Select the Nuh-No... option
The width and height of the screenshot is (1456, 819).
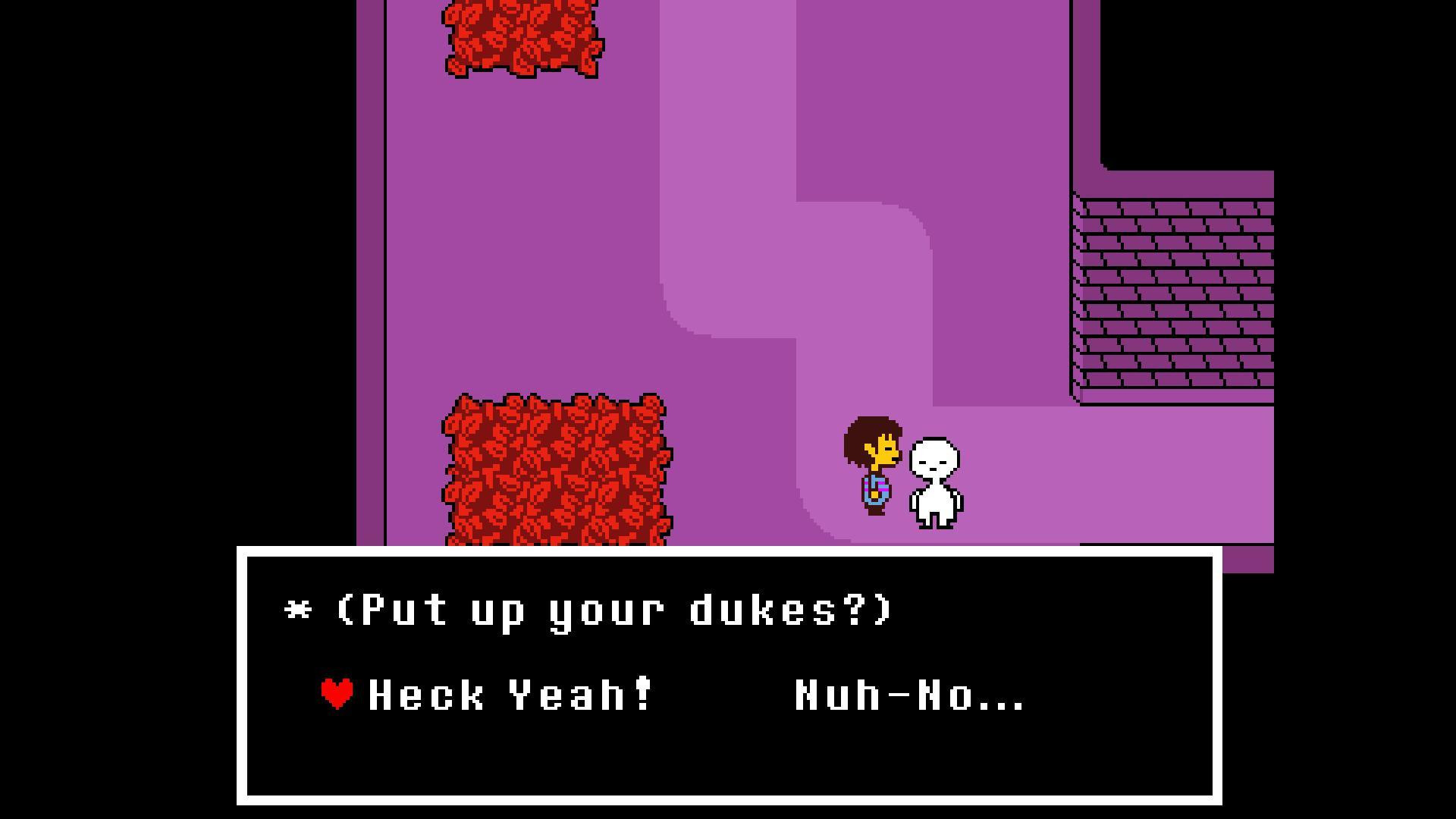909,694
